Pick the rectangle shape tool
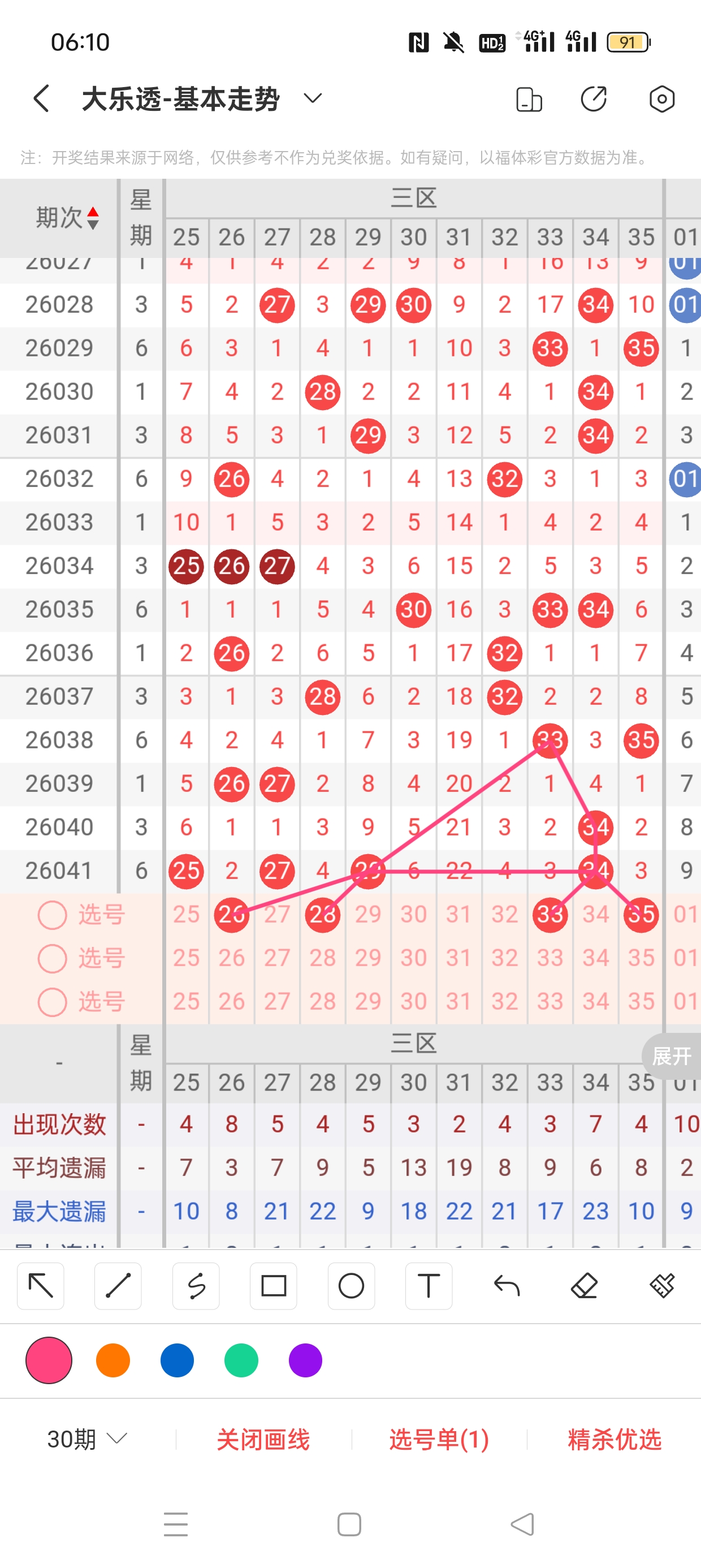Viewport: 701px width, 1568px height. point(273,1286)
